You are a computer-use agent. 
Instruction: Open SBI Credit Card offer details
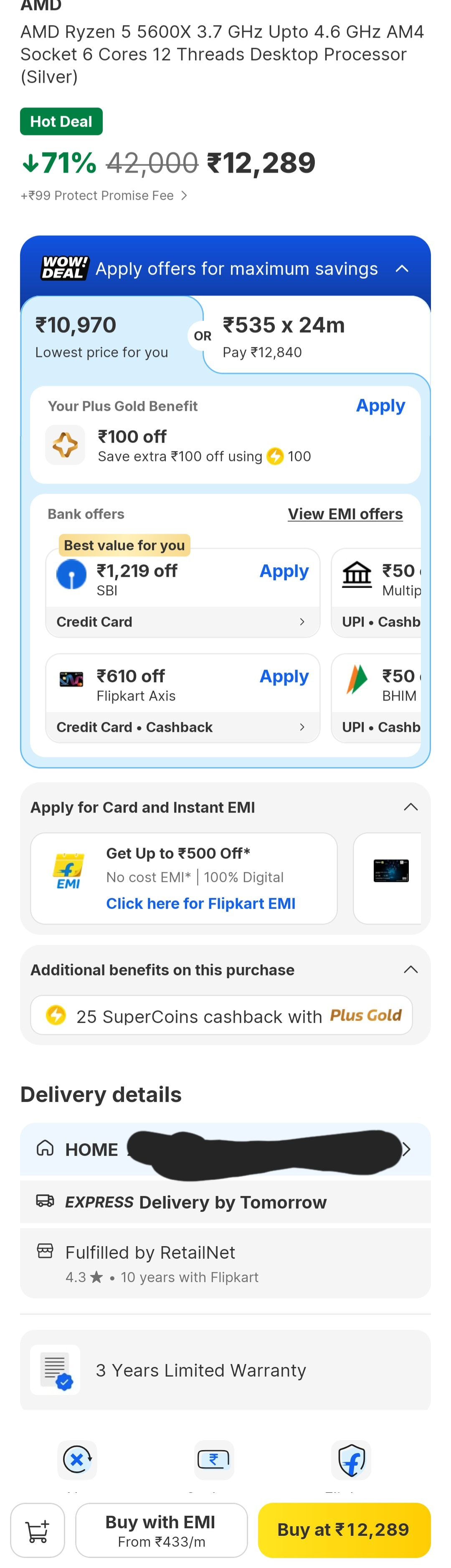(x=182, y=622)
